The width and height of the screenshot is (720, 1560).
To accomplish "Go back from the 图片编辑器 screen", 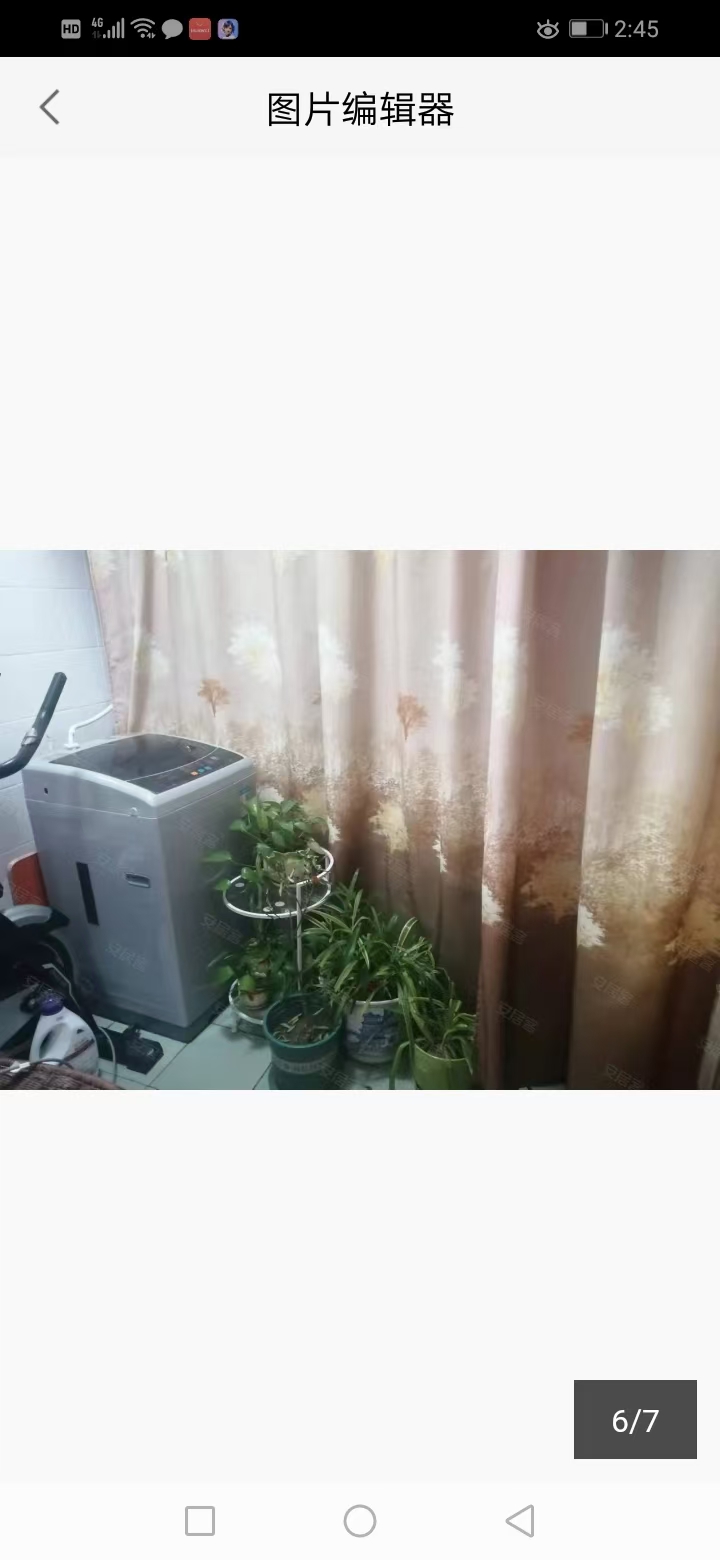I will tap(49, 108).
